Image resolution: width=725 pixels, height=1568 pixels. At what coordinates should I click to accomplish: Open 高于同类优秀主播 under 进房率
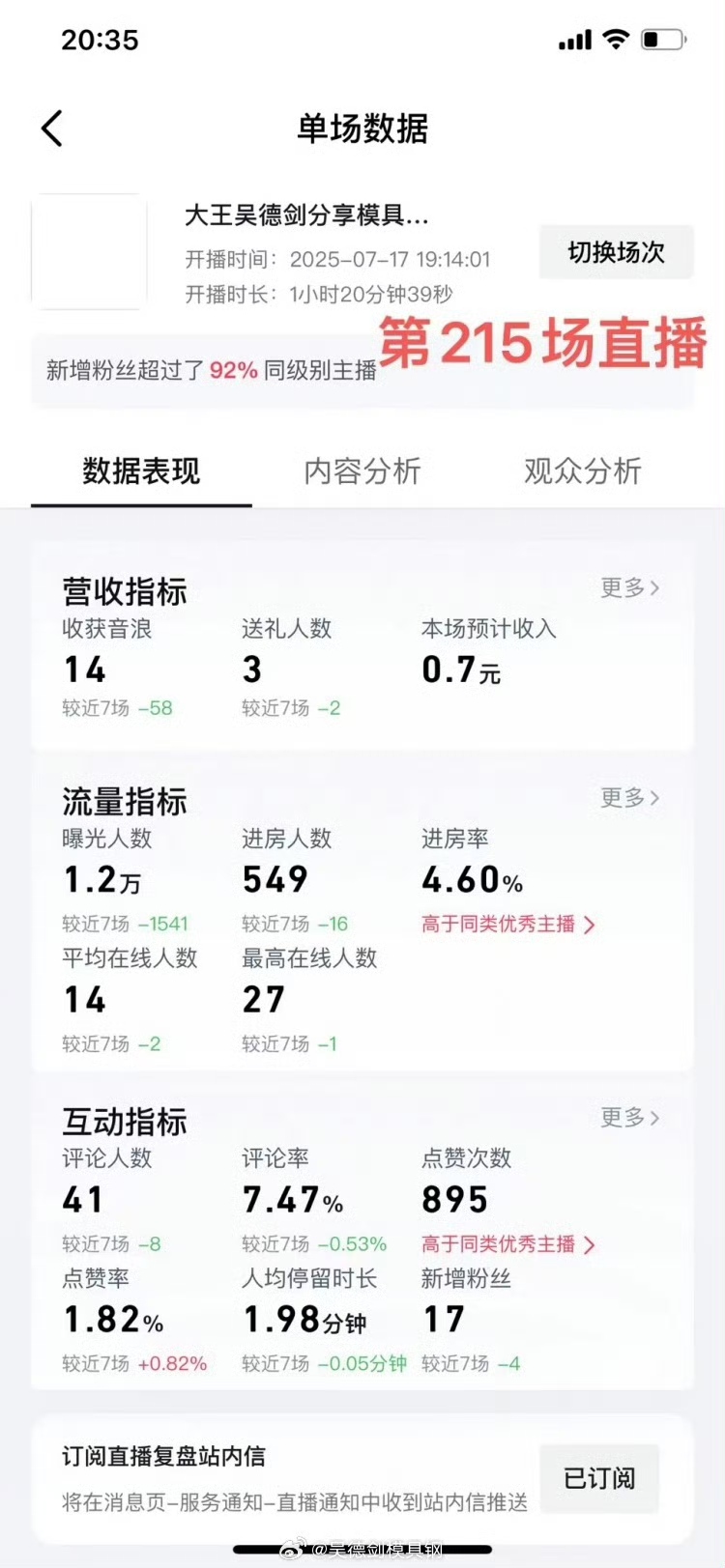pos(507,925)
